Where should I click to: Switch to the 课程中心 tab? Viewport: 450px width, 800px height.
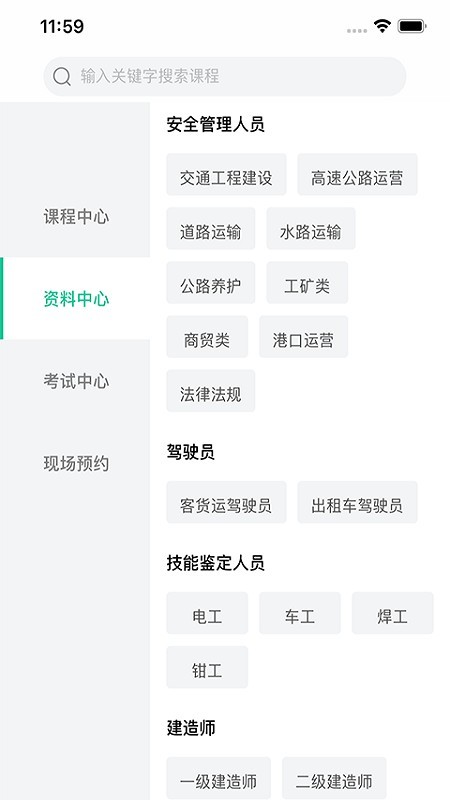pos(76,217)
